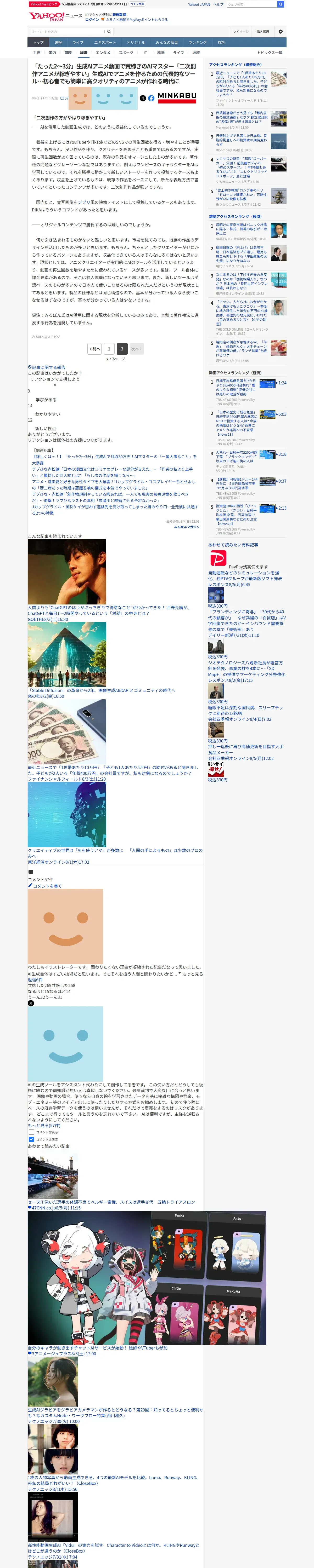Image resolution: width=314 pixels, height=1568 pixels.
Task: Write a comment via コメントを書く
Action: coord(44,886)
